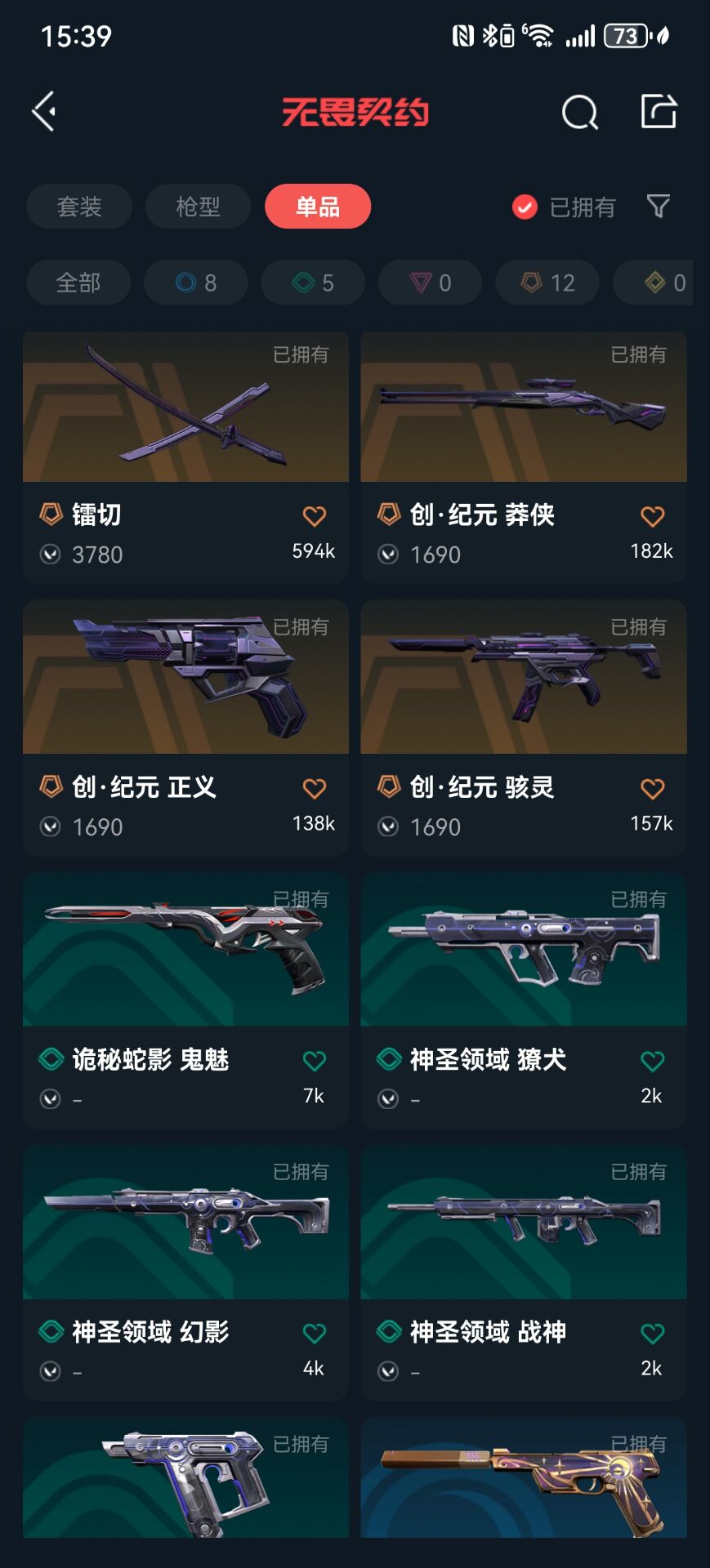Filter by the blue tier chip showing 8

(x=196, y=283)
